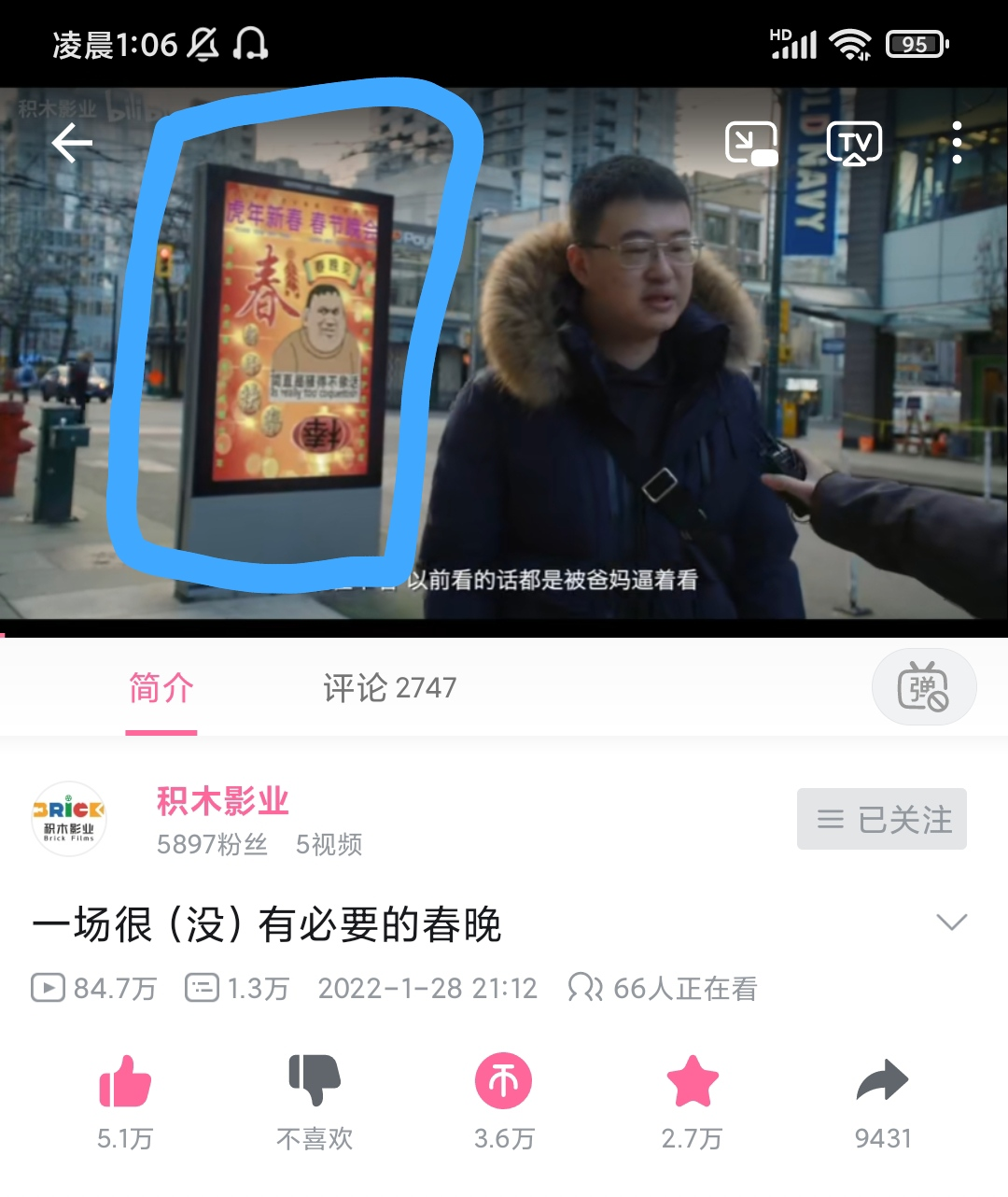The image size is (1008, 1197).
Task: Toggle the danmaku (弹) switch
Action: pyautogui.click(x=923, y=687)
